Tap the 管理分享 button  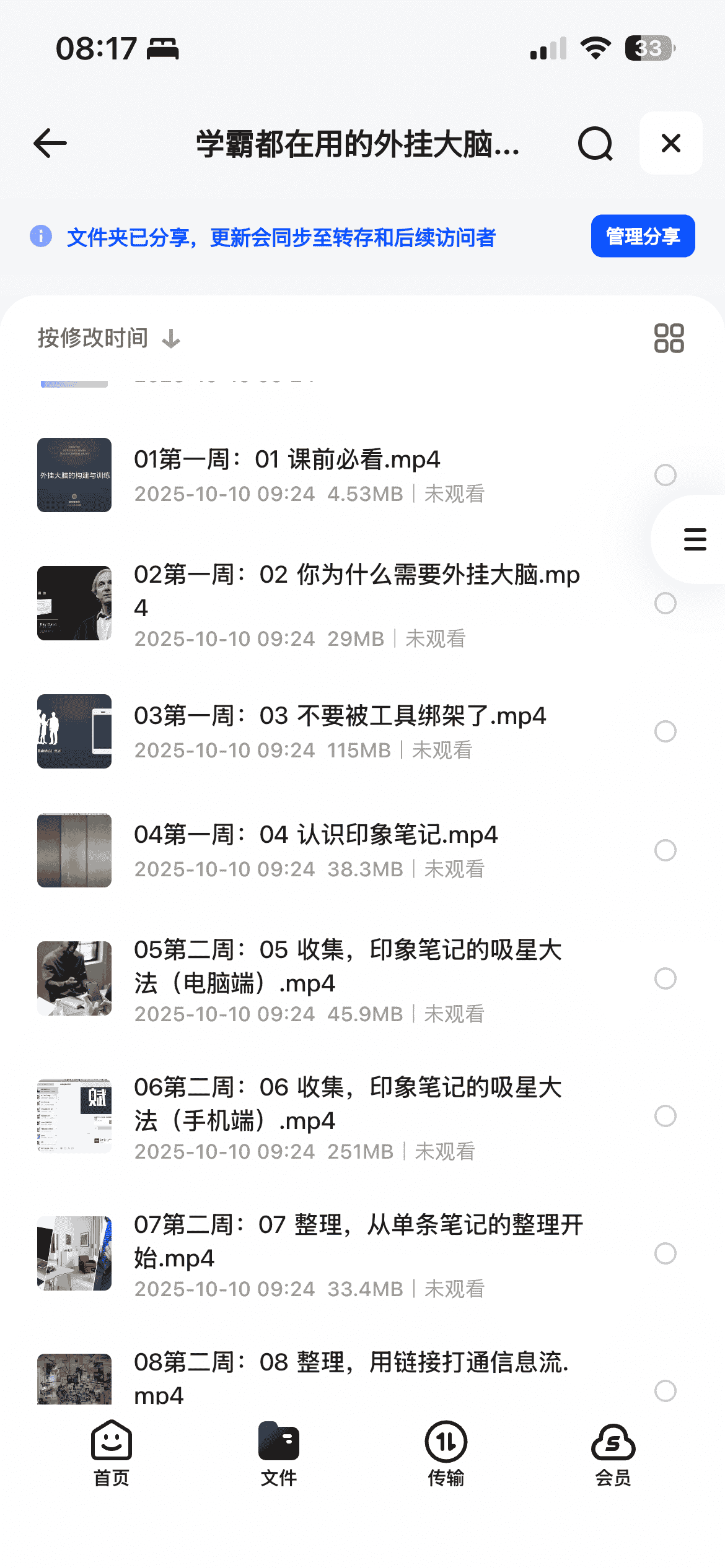click(x=643, y=236)
